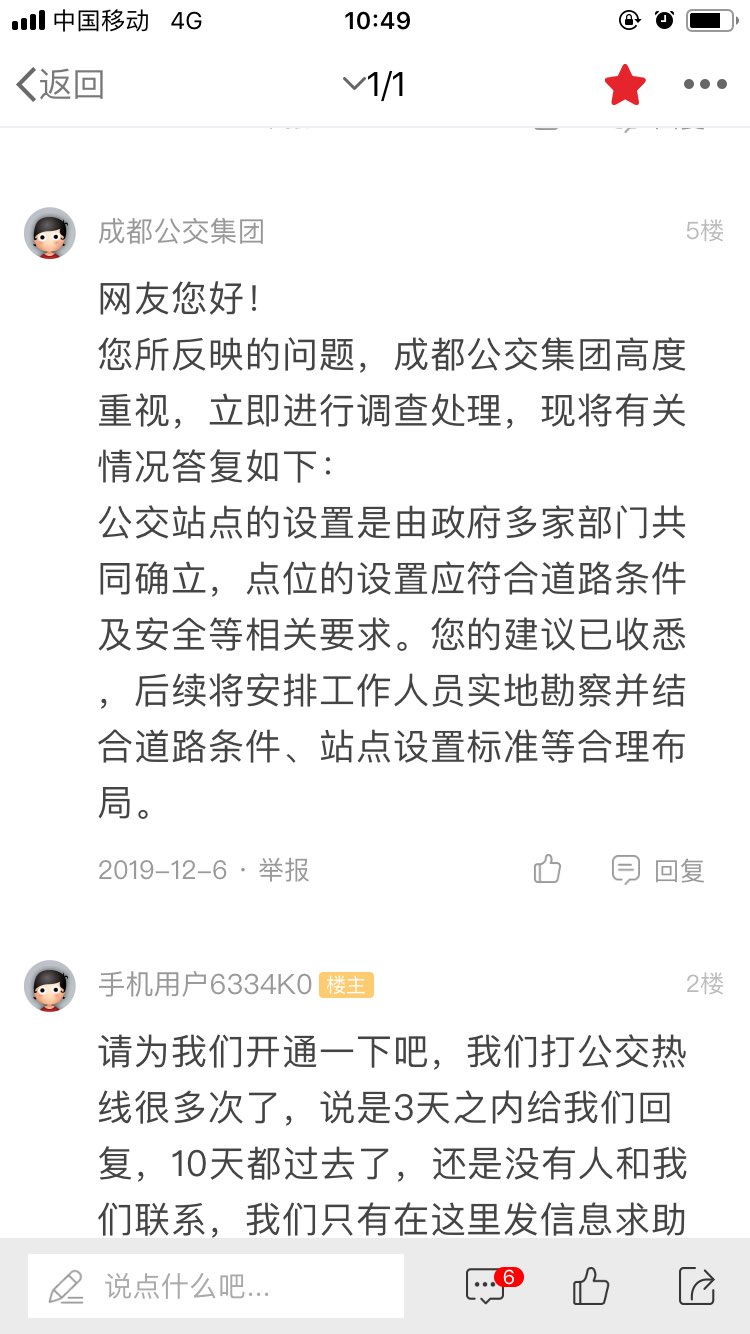Viewport: 750px width, 1334px height.
Task: Like the reply from 成都公交集团
Action: pyautogui.click(x=547, y=869)
